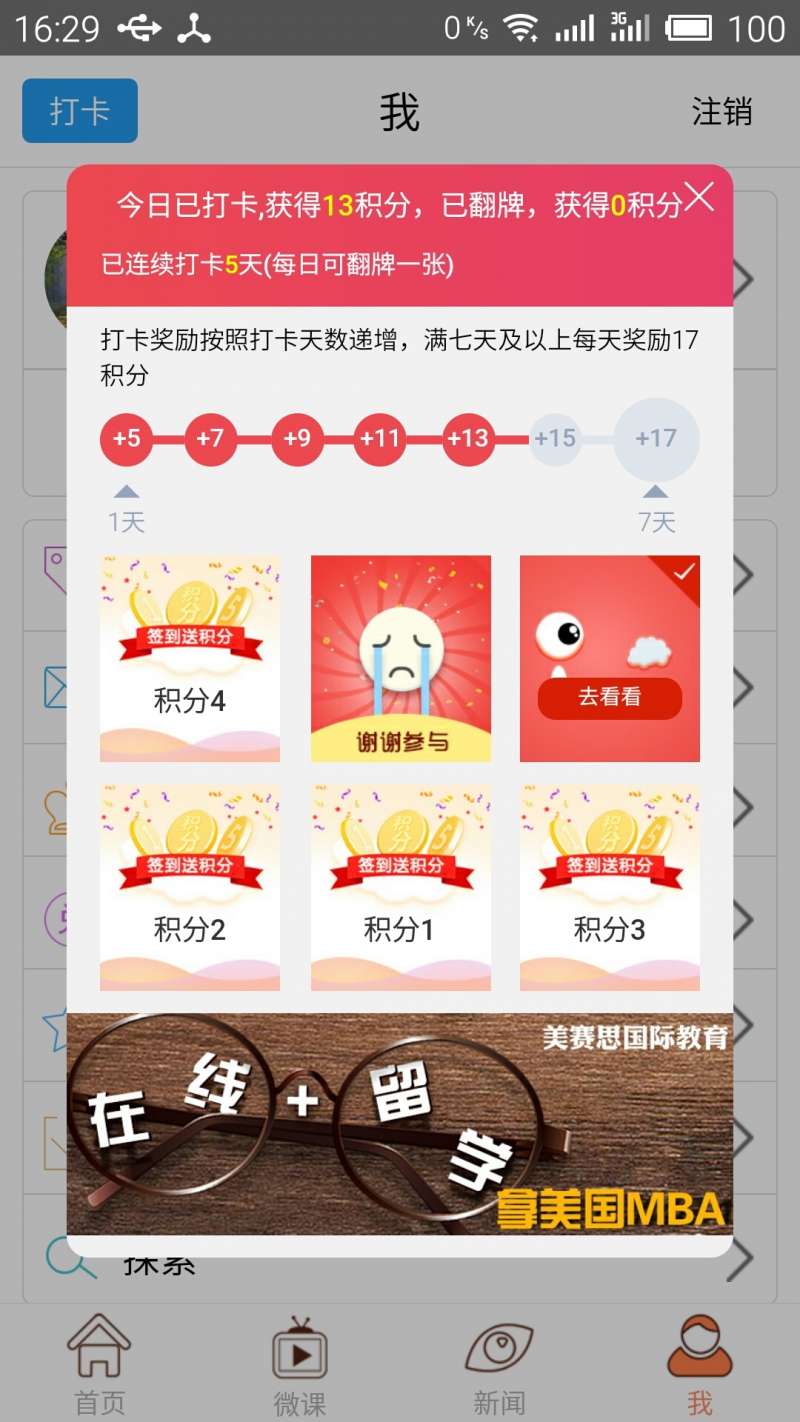Select the 积分1 reward card
The image size is (800, 1422).
(401, 888)
